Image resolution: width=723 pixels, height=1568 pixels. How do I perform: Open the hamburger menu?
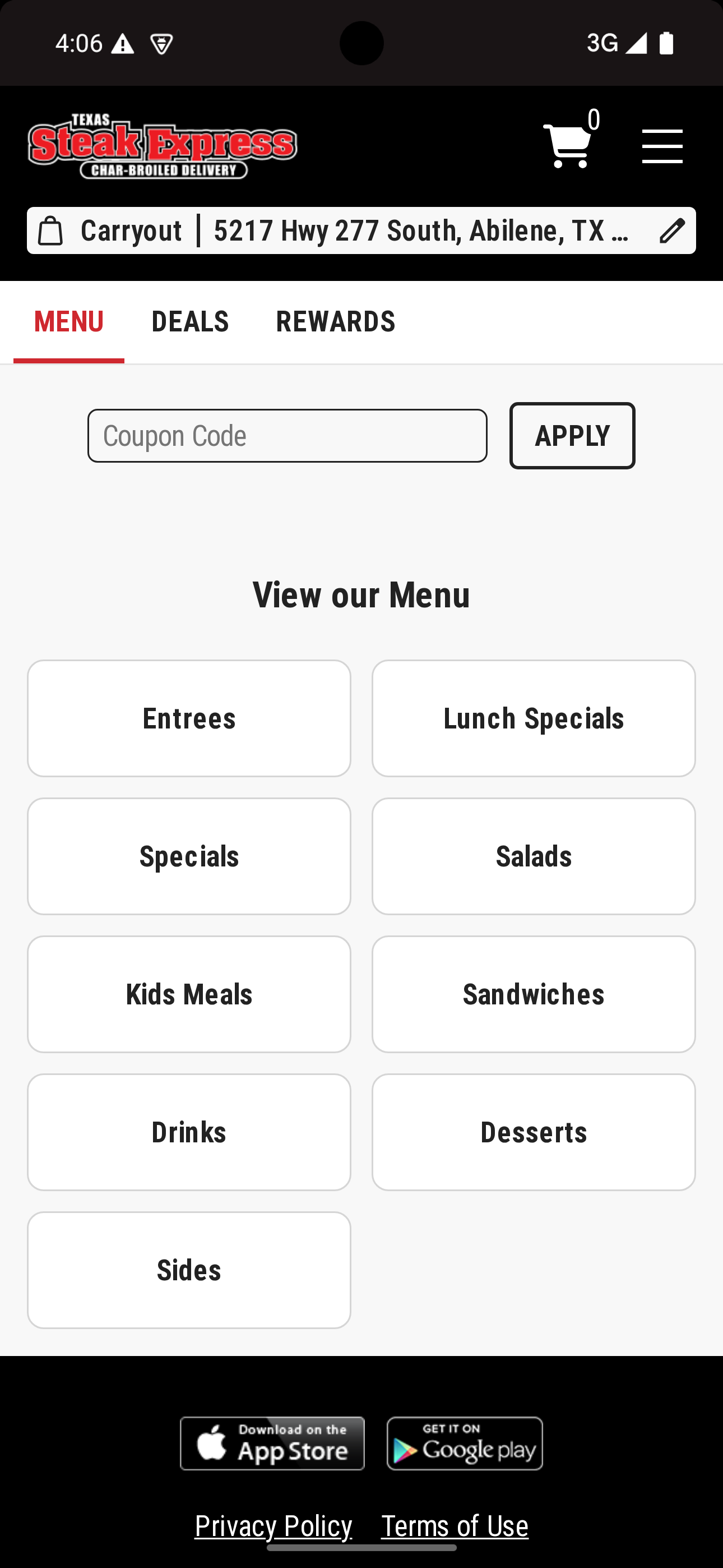(662, 146)
